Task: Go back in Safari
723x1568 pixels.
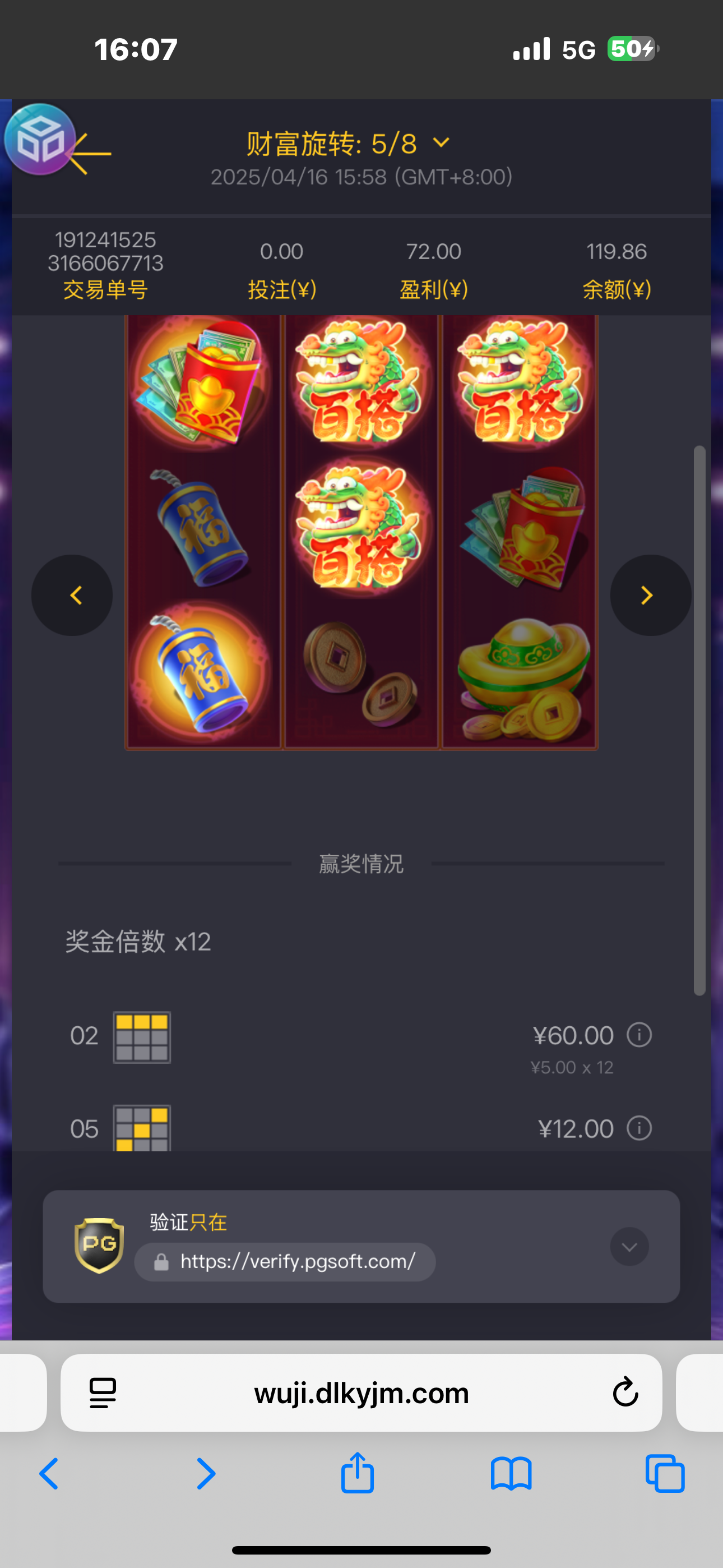Action: [49, 1474]
